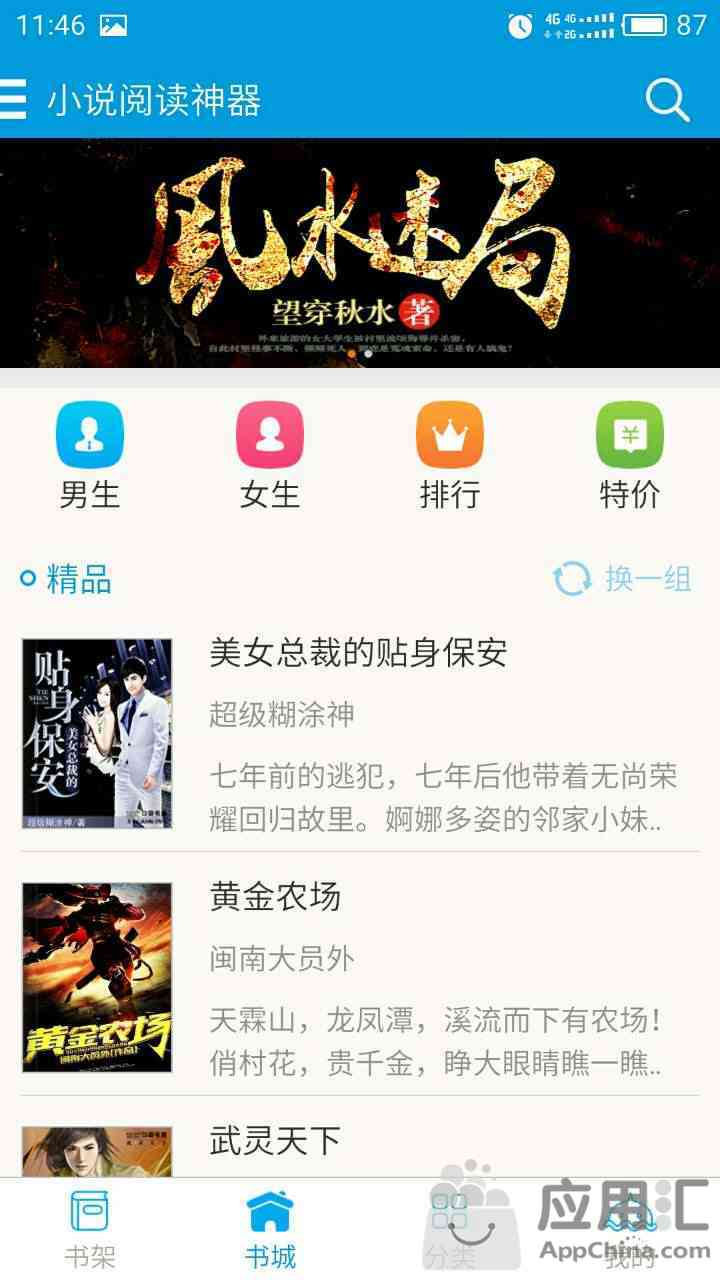Open the 排行 rankings
The width and height of the screenshot is (720, 1280).
point(450,455)
